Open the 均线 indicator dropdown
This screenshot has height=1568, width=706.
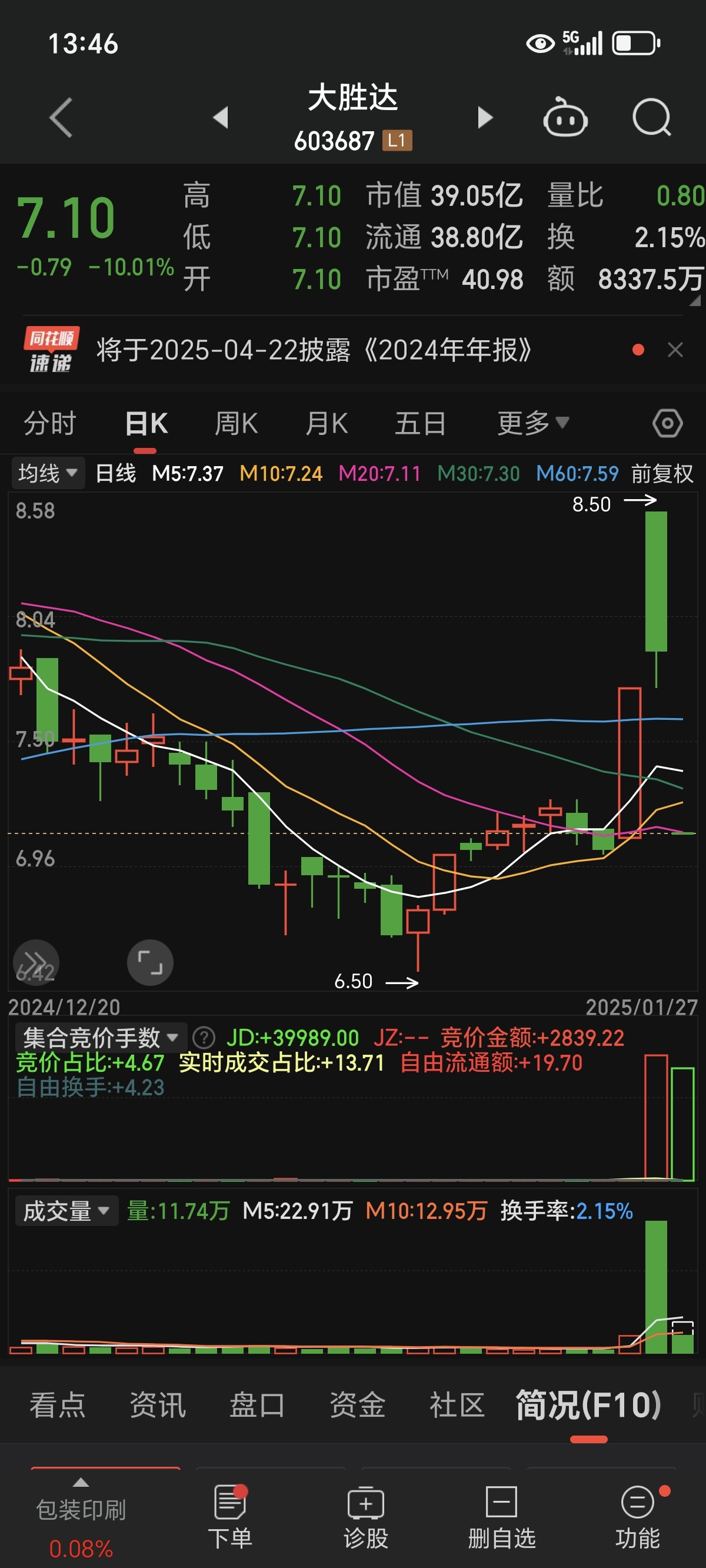coord(48,473)
